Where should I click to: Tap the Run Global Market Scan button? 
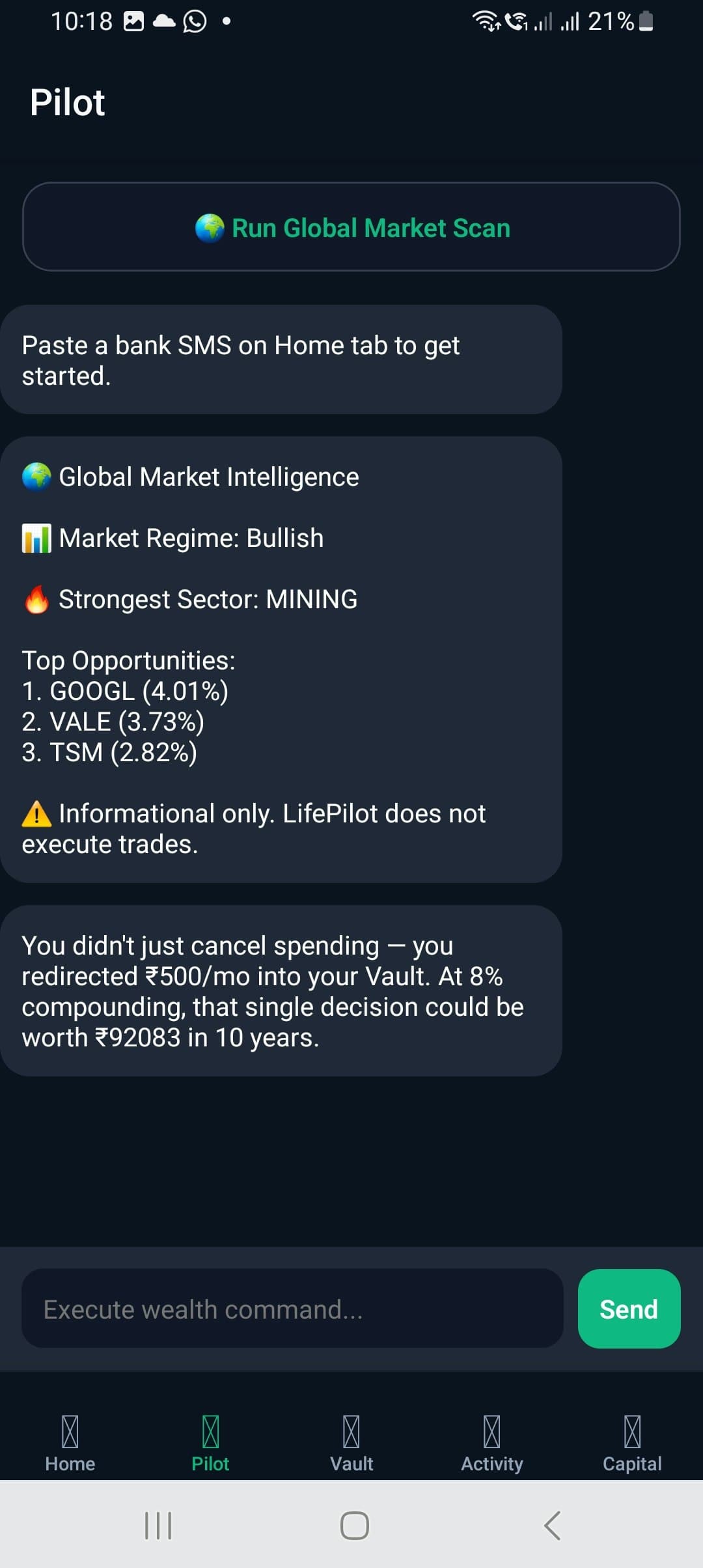click(x=351, y=228)
